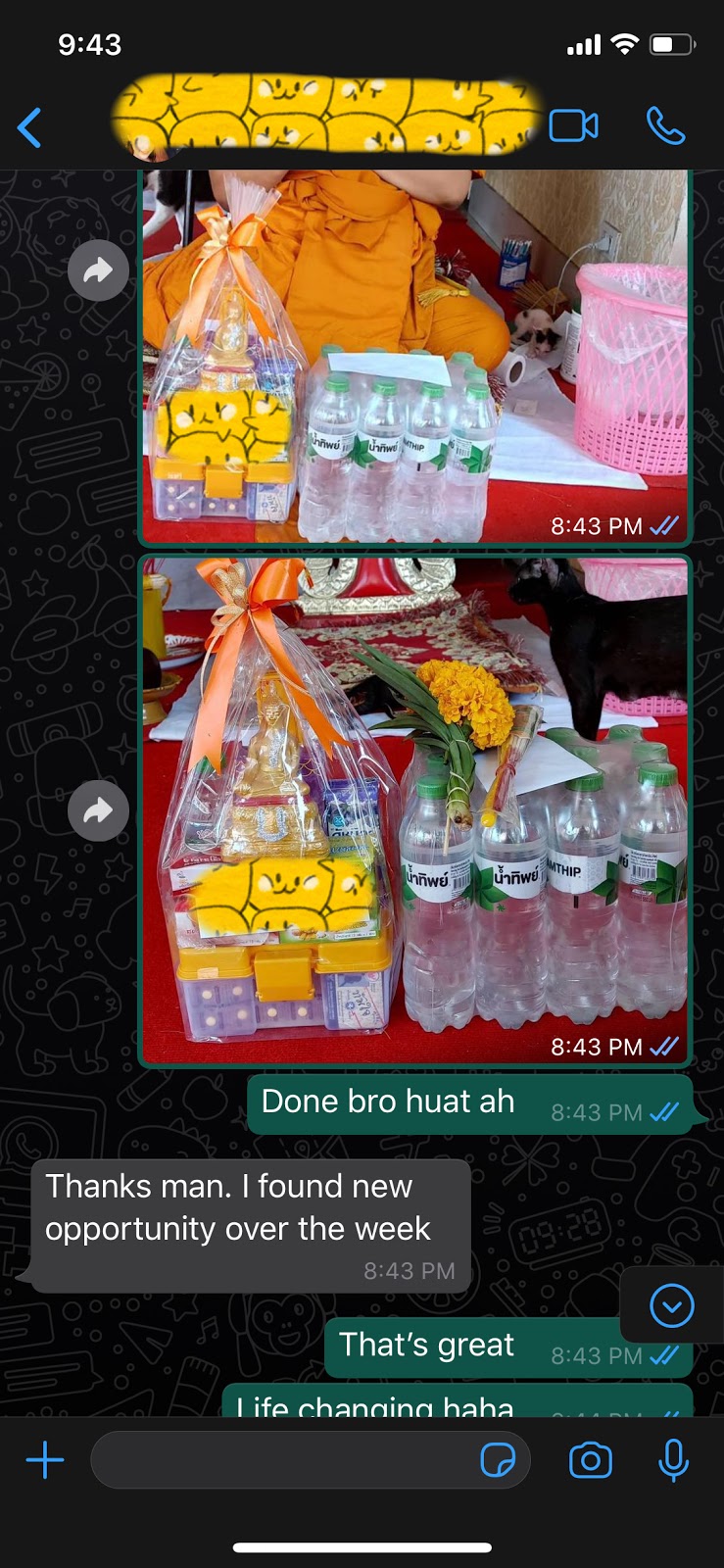Open the camera to take a photo
This screenshot has height=1568, width=724.
590,1460
